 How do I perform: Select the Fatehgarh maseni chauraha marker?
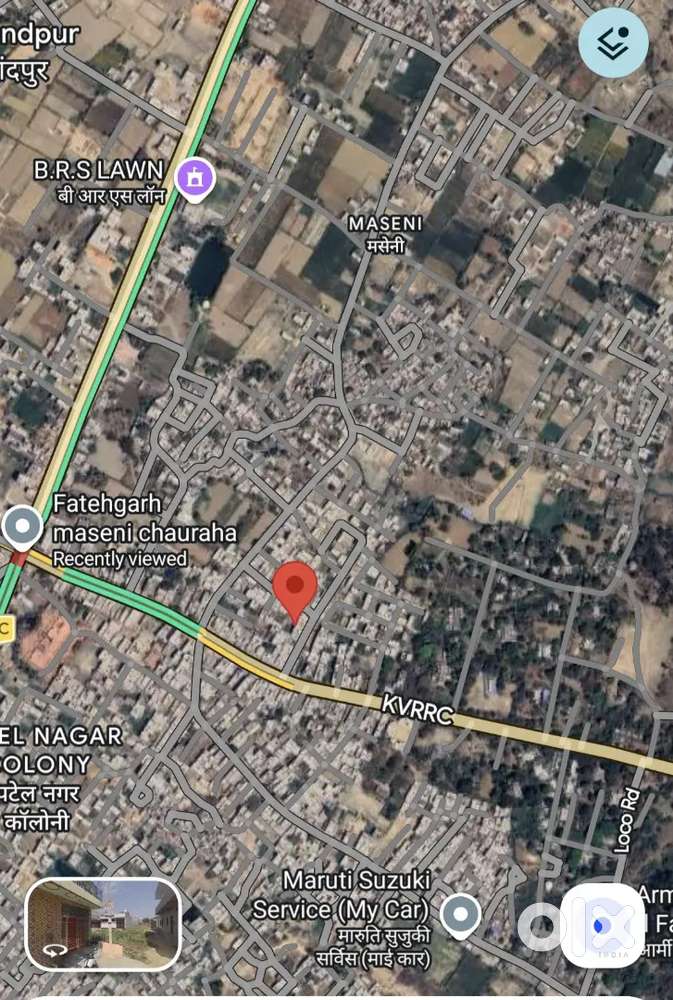(x=22, y=527)
